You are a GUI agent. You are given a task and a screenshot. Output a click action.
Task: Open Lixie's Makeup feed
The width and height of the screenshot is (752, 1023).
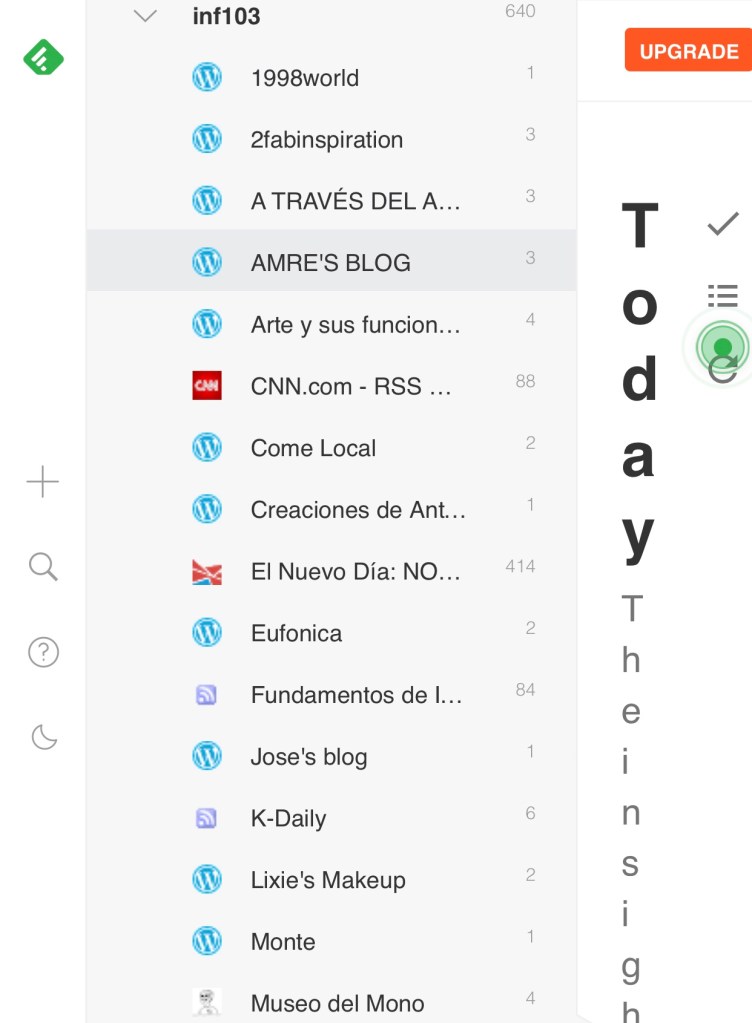coord(327,881)
